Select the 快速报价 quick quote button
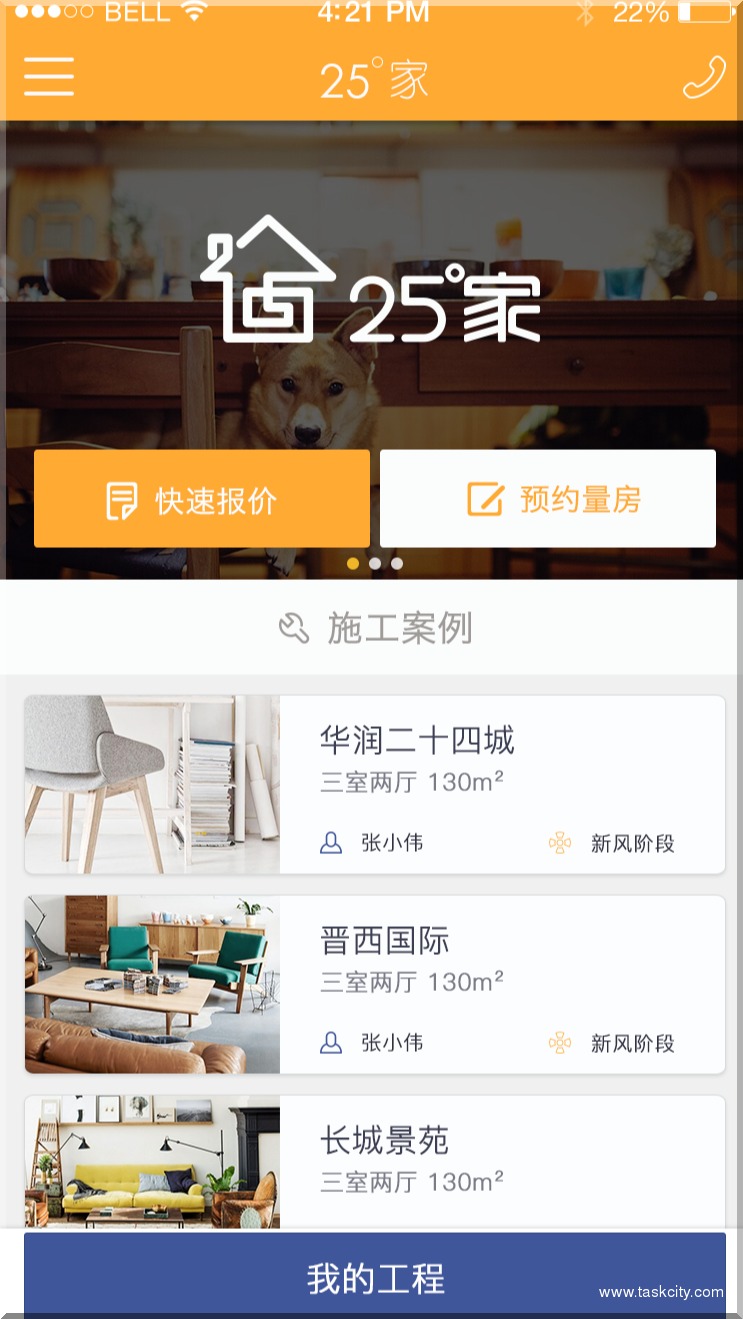 (x=202, y=499)
